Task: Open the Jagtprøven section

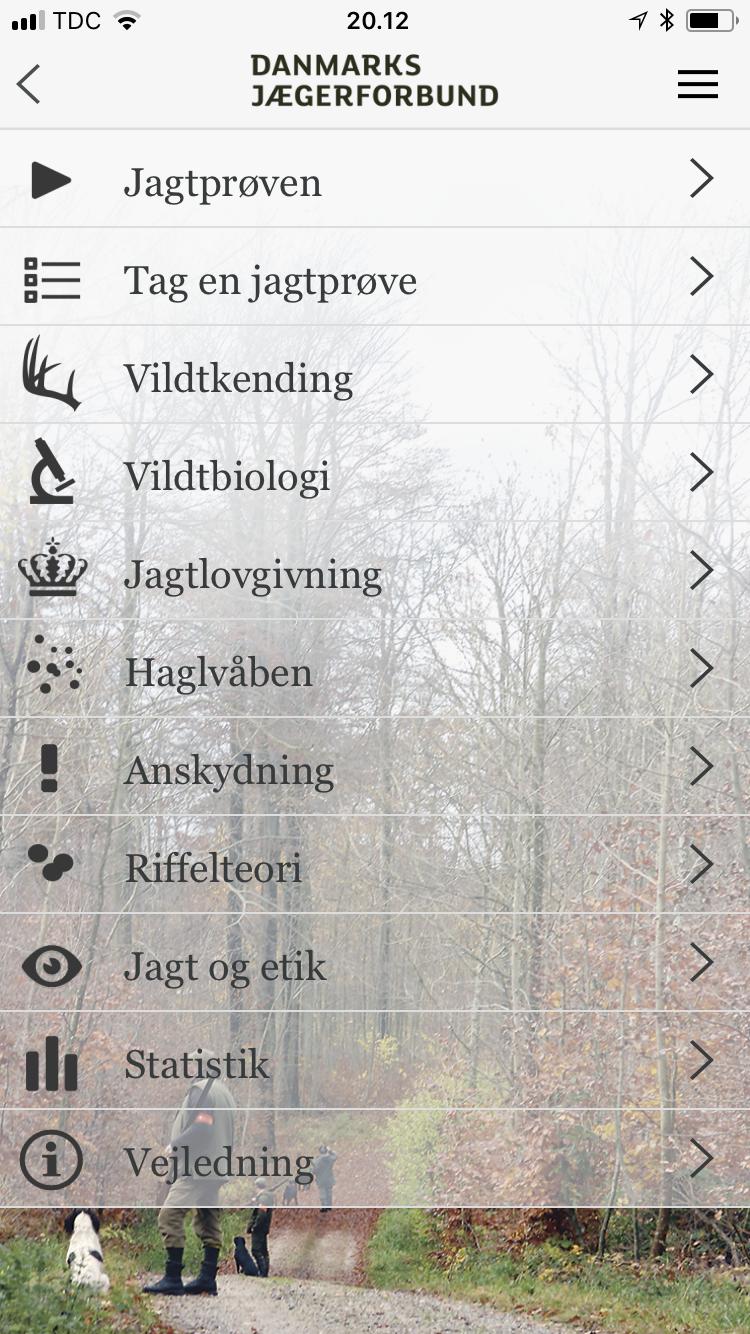Action: pos(374,181)
